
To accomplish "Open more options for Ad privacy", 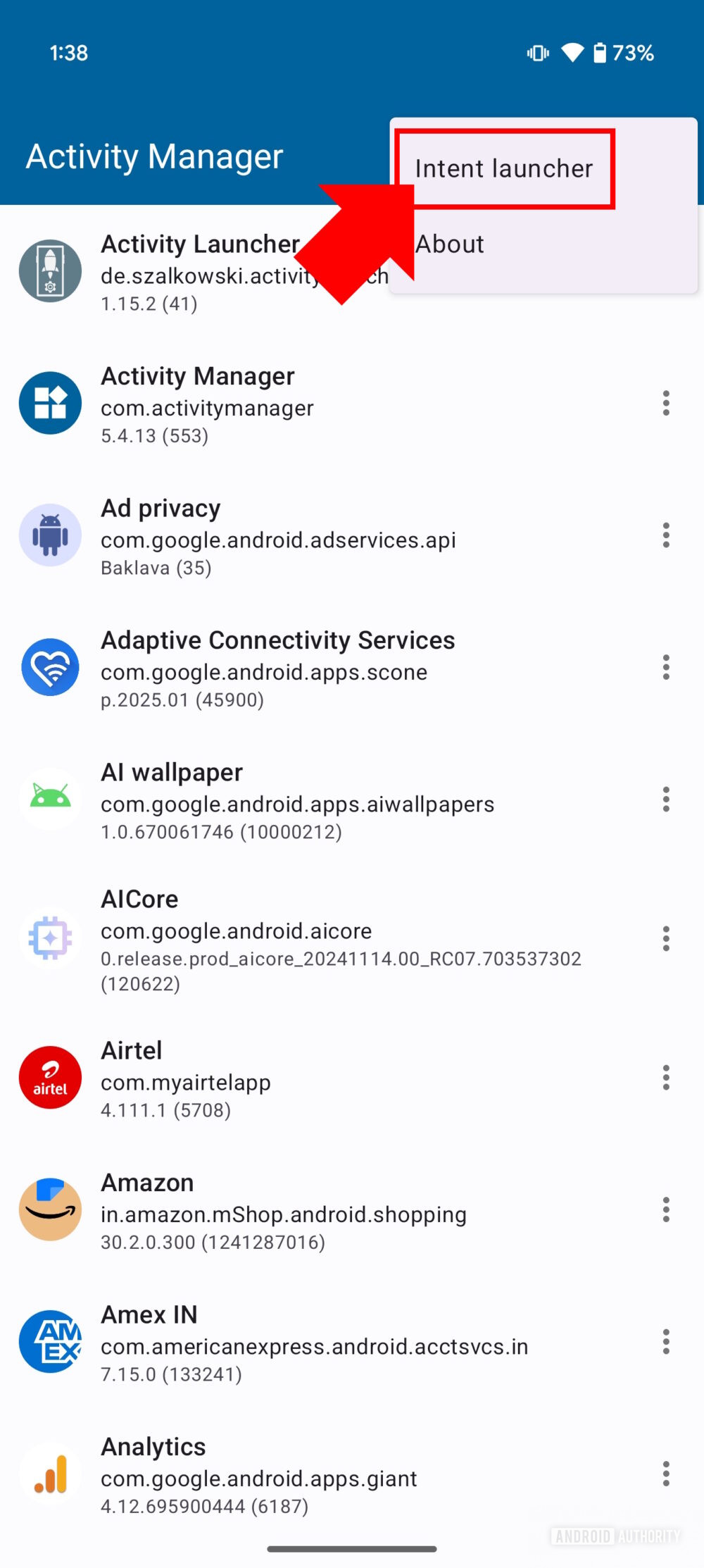I will [x=665, y=535].
